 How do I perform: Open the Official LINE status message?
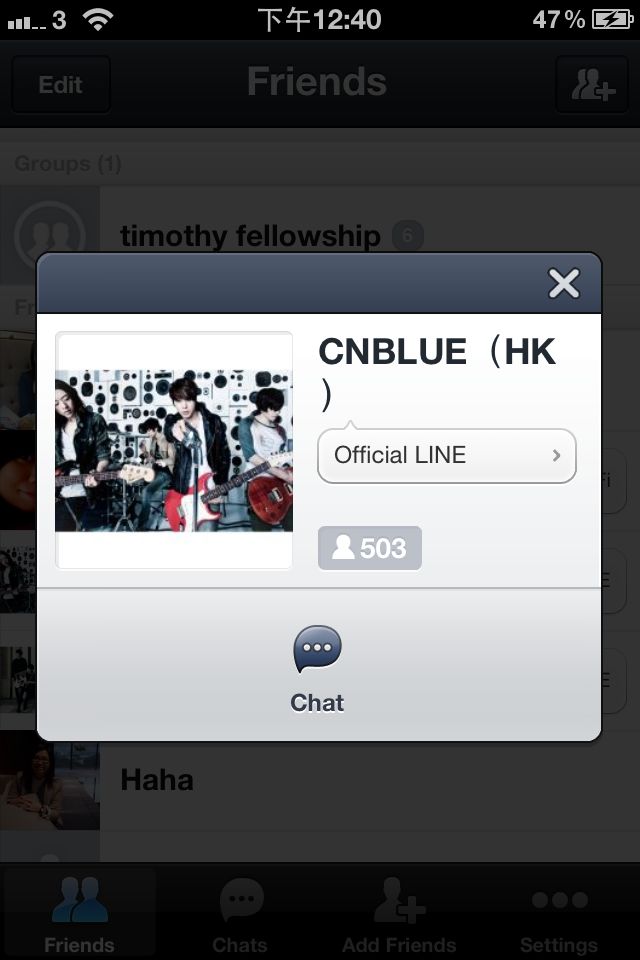pos(446,456)
